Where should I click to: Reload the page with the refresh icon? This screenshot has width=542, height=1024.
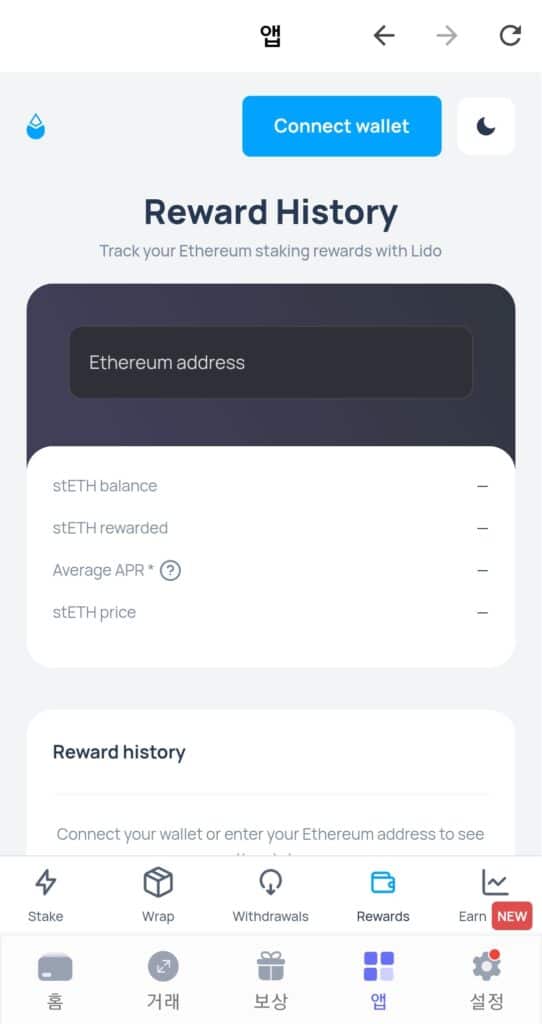click(x=510, y=35)
